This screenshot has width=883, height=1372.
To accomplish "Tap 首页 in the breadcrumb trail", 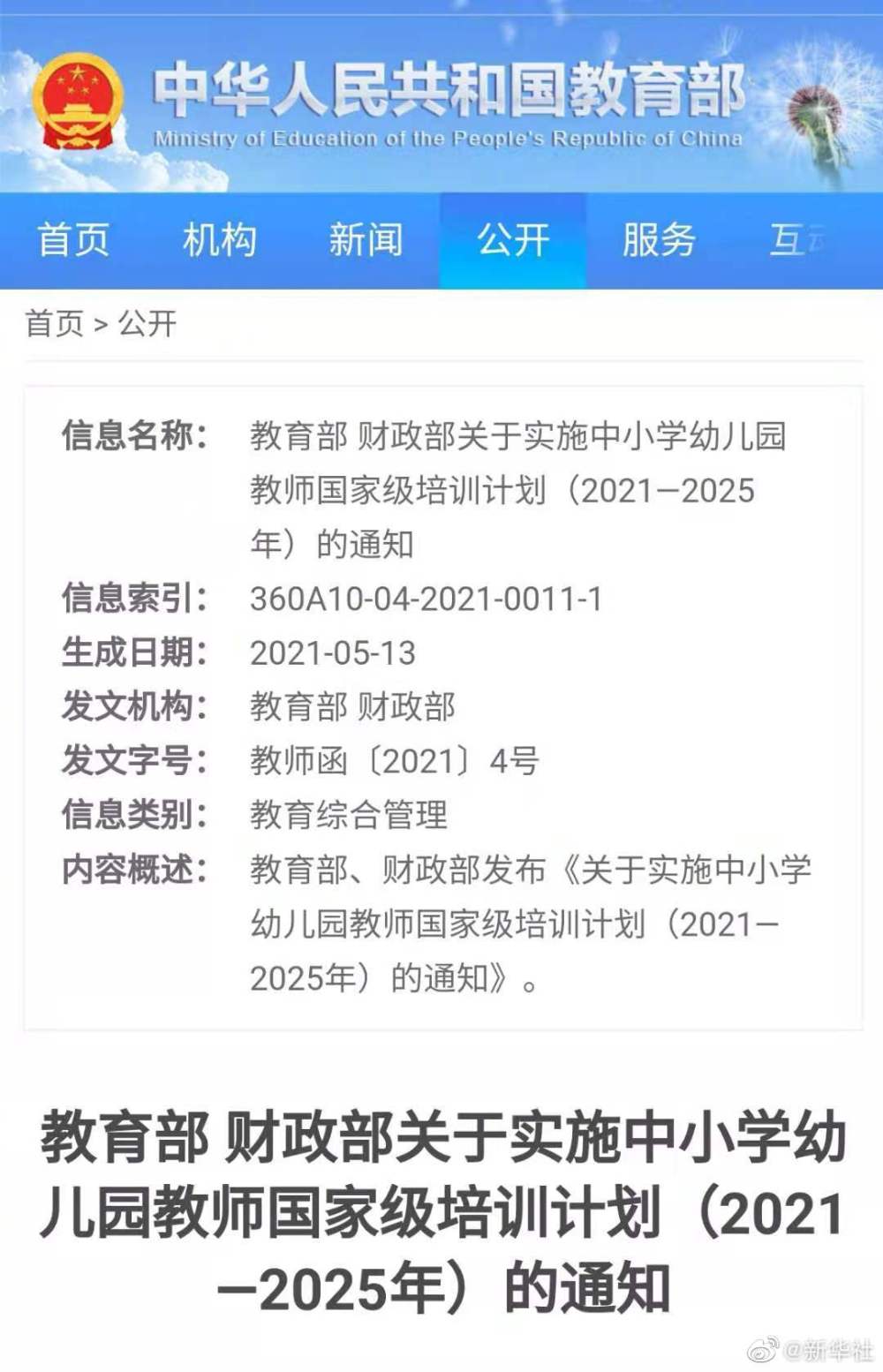I will tap(54, 323).
